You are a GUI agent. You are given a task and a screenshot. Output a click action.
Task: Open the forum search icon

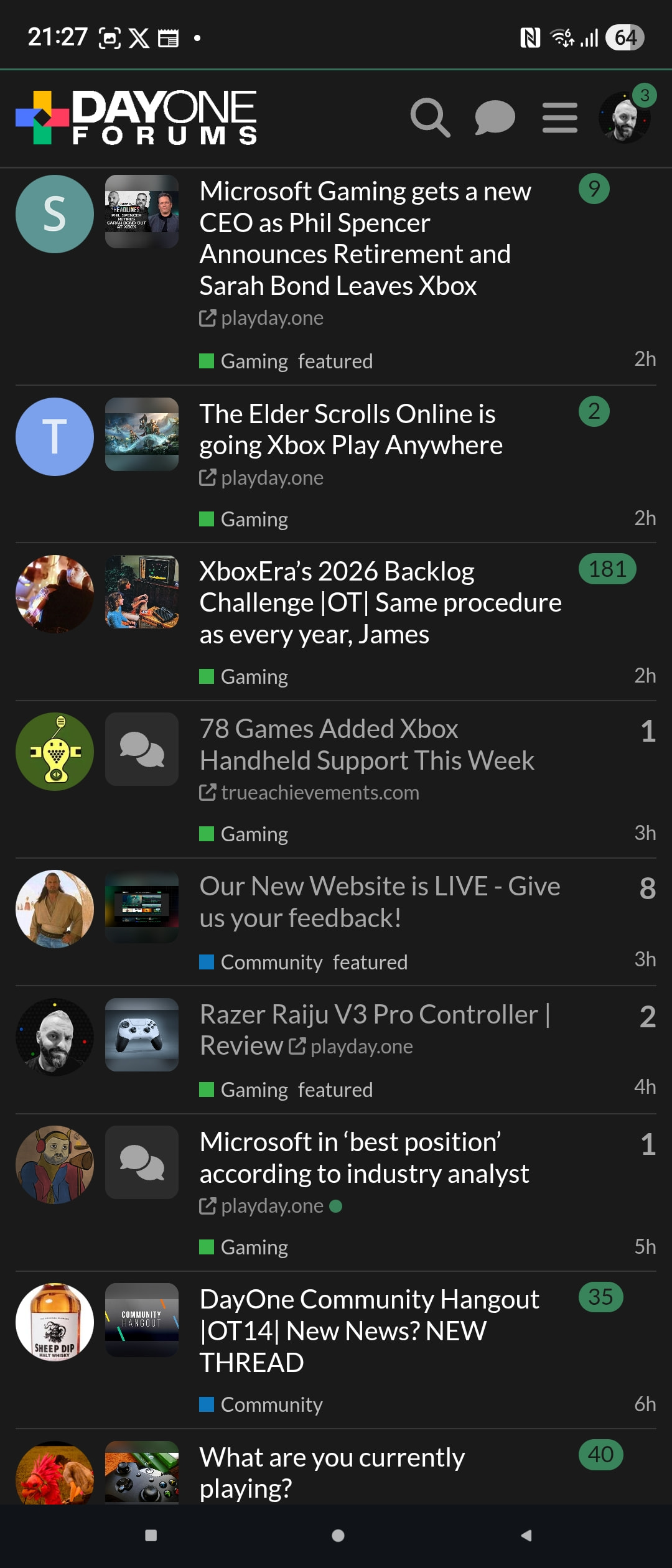[x=430, y=117]
